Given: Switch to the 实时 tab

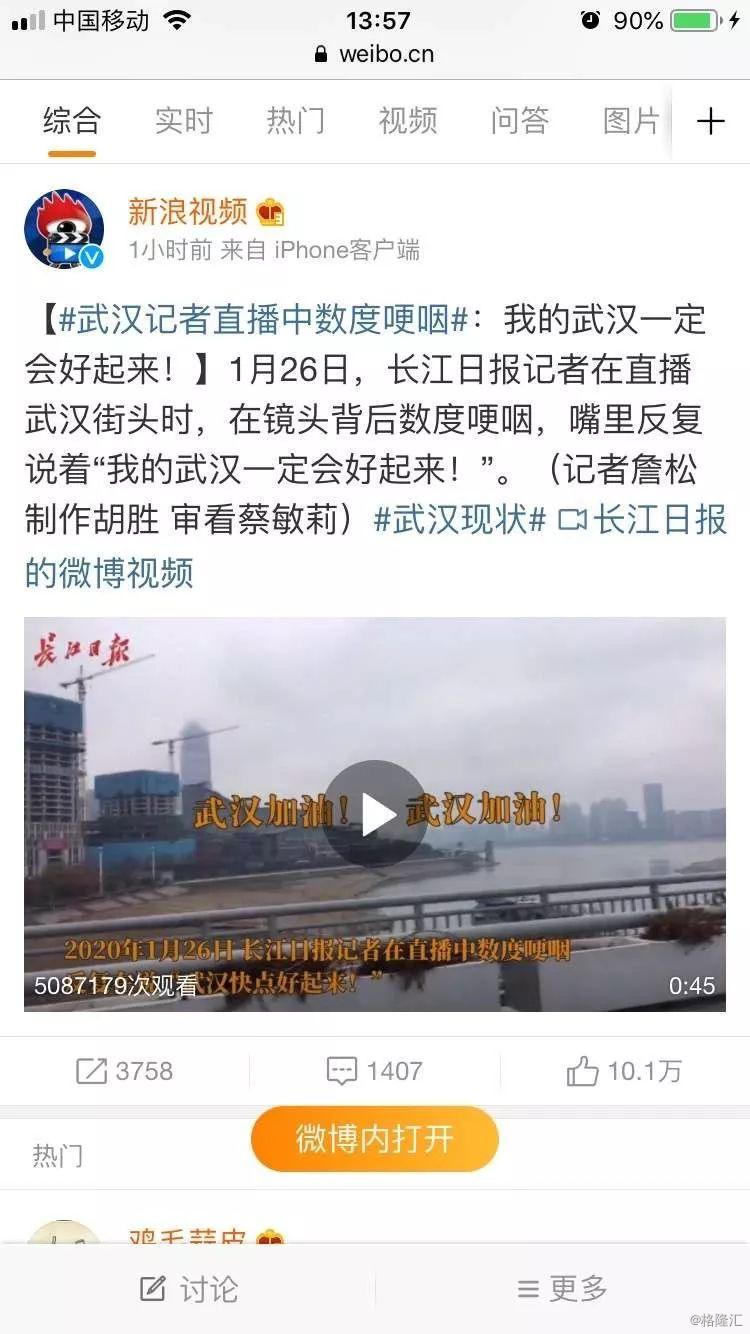Looking at the screenshot, I should coord(184,122).
